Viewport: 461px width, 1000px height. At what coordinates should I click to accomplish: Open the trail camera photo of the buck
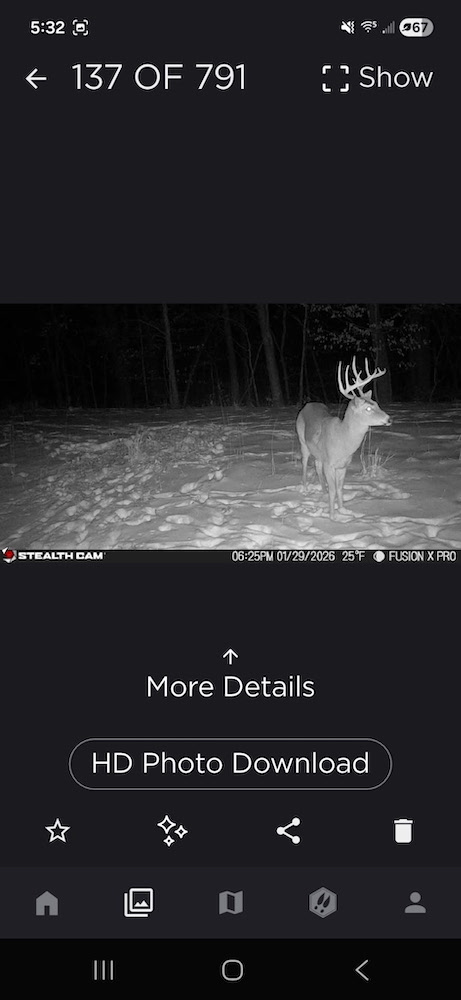(x=230, y=434)
